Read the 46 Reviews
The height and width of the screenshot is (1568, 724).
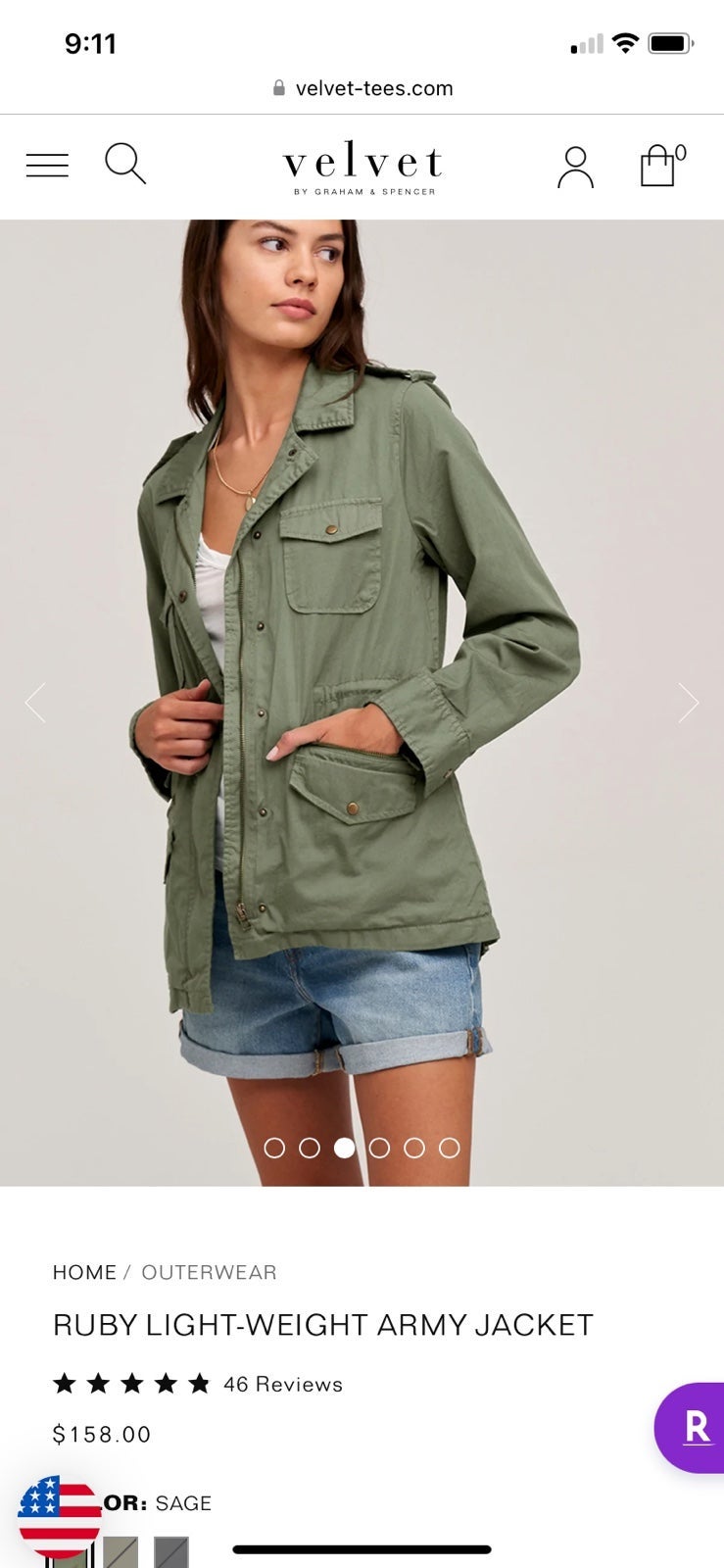pos(283,1384)
